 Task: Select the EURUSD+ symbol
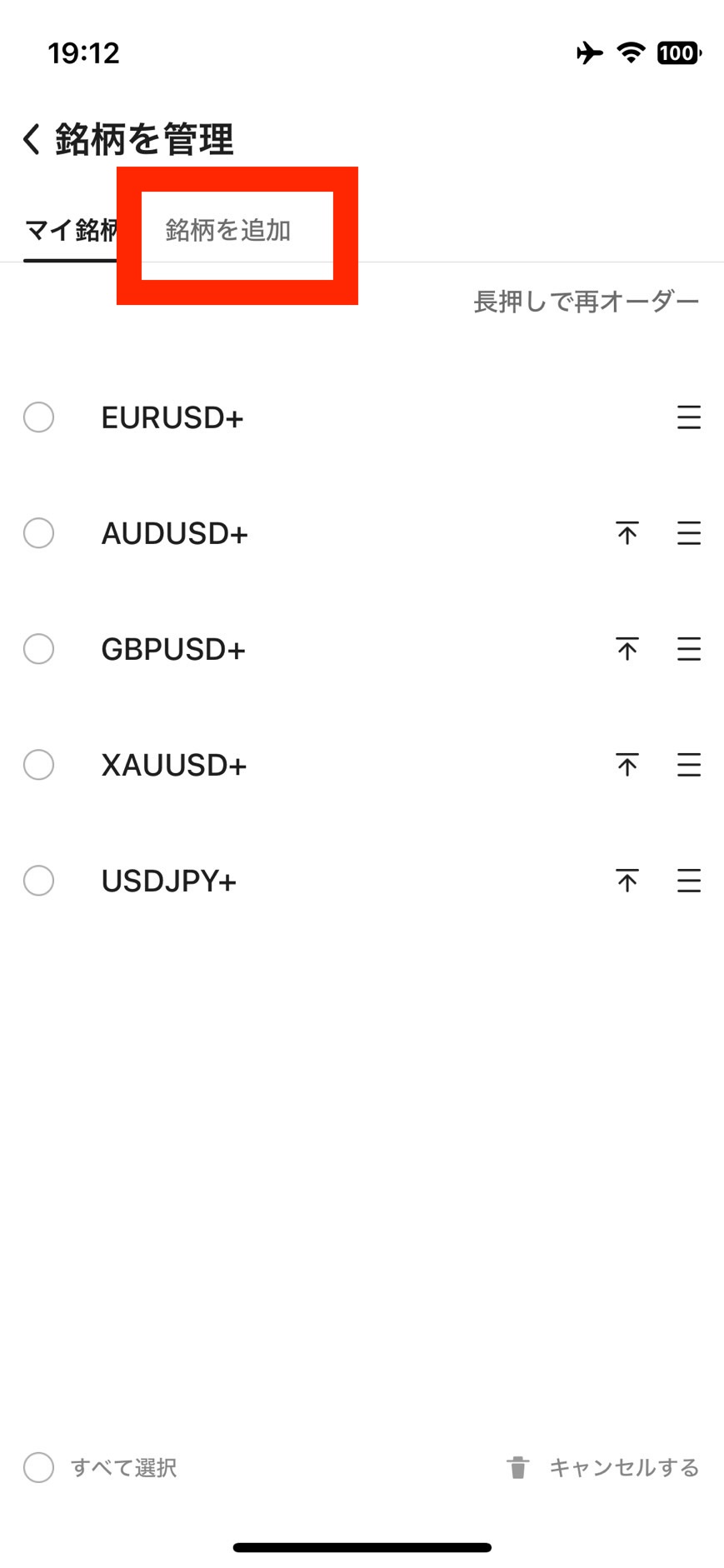click(38, 417)
